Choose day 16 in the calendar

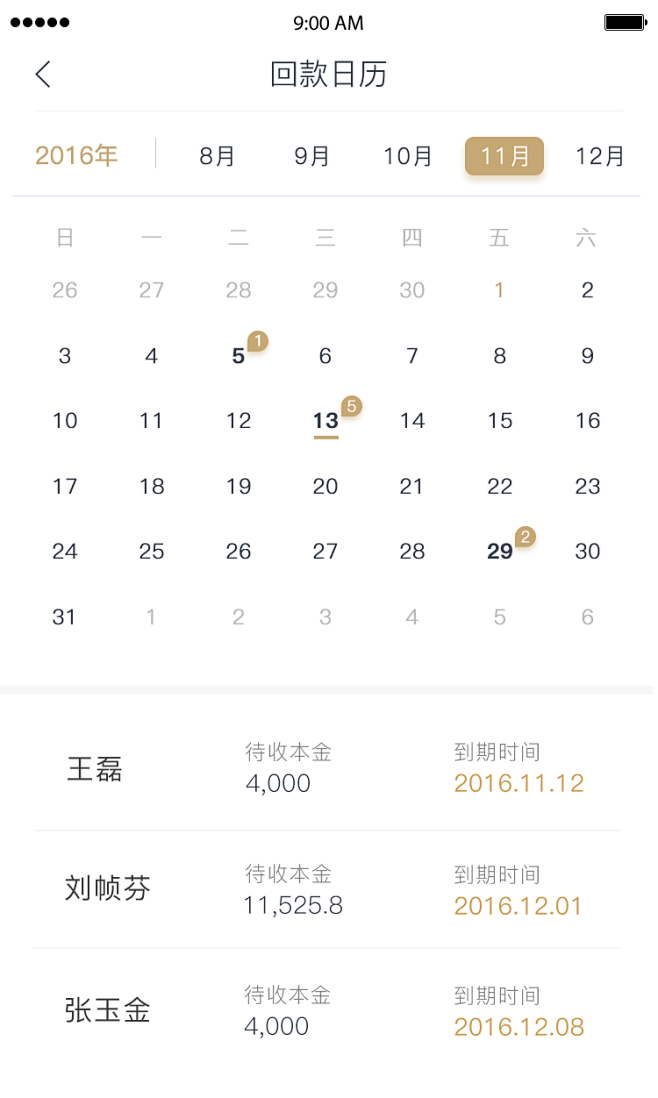pos(587,421)
